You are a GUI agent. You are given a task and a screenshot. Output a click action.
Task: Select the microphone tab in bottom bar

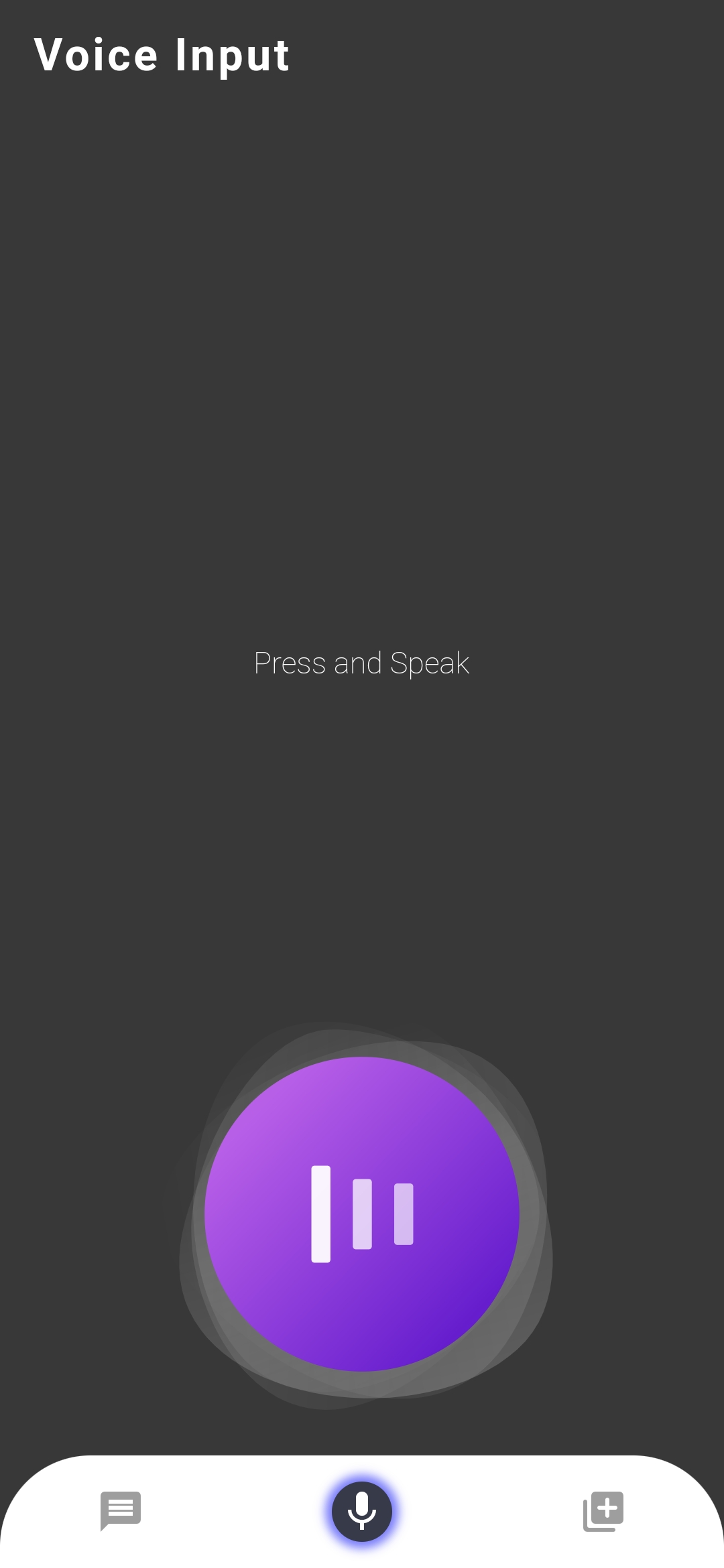pos(362,1511)
